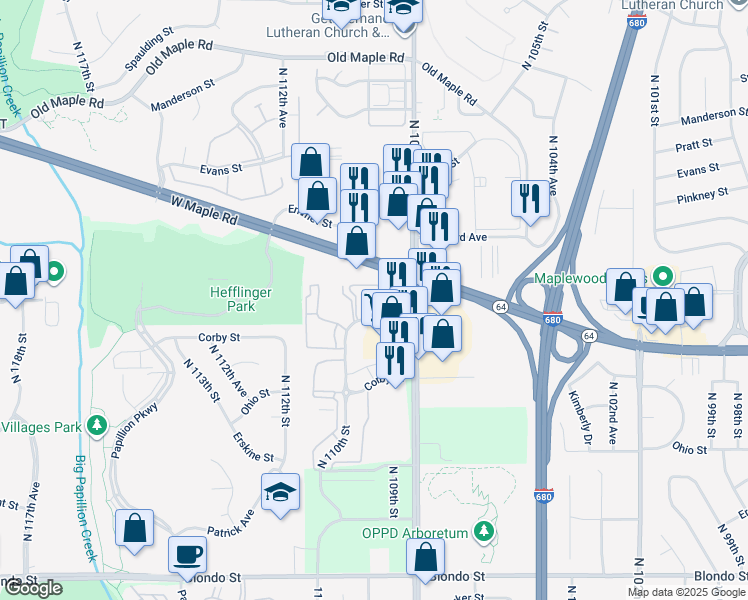The height and width of the screenshot is (600, 748).
Task: Open the restaurant marker above N 109th St
Action: point(395,363)
